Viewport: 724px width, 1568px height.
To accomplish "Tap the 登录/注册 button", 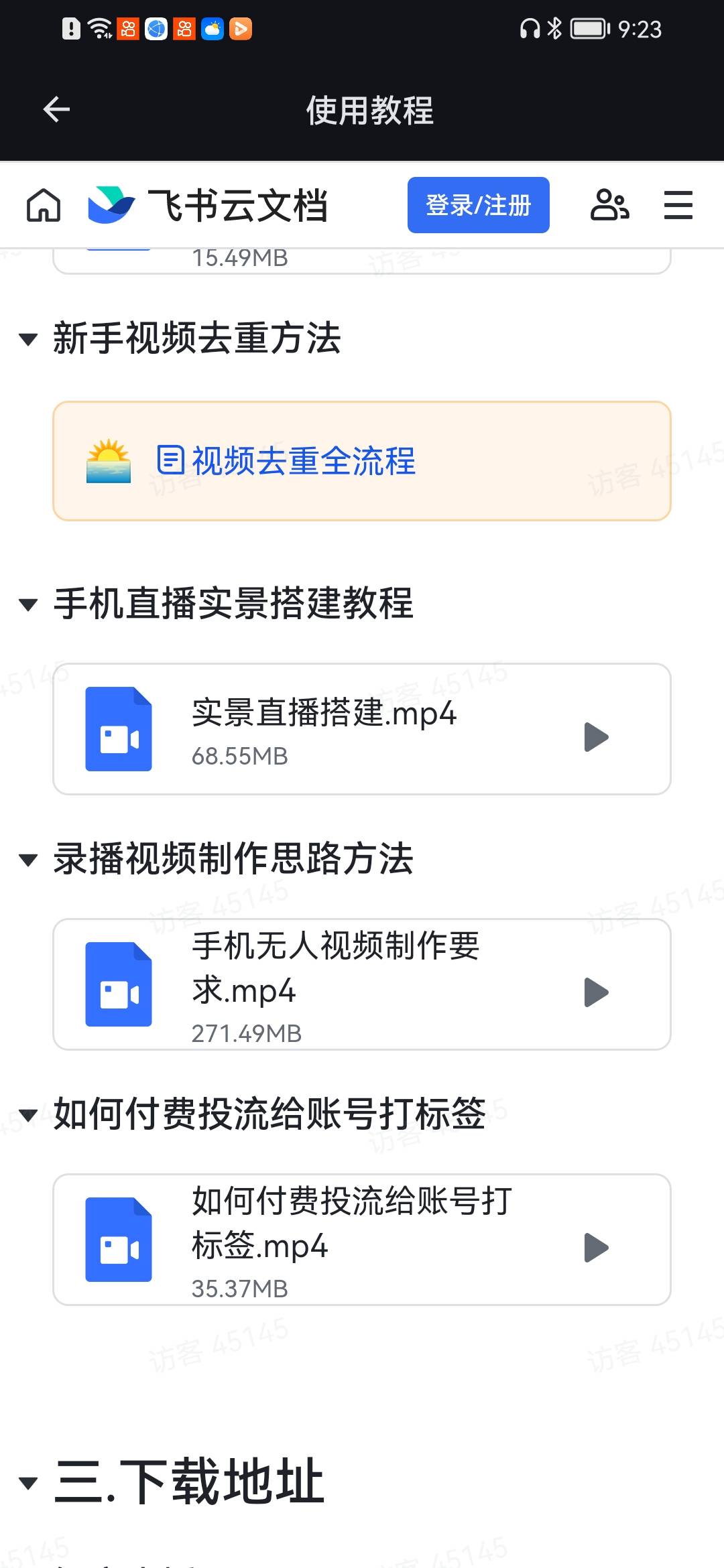I will [x=478, y=205].
